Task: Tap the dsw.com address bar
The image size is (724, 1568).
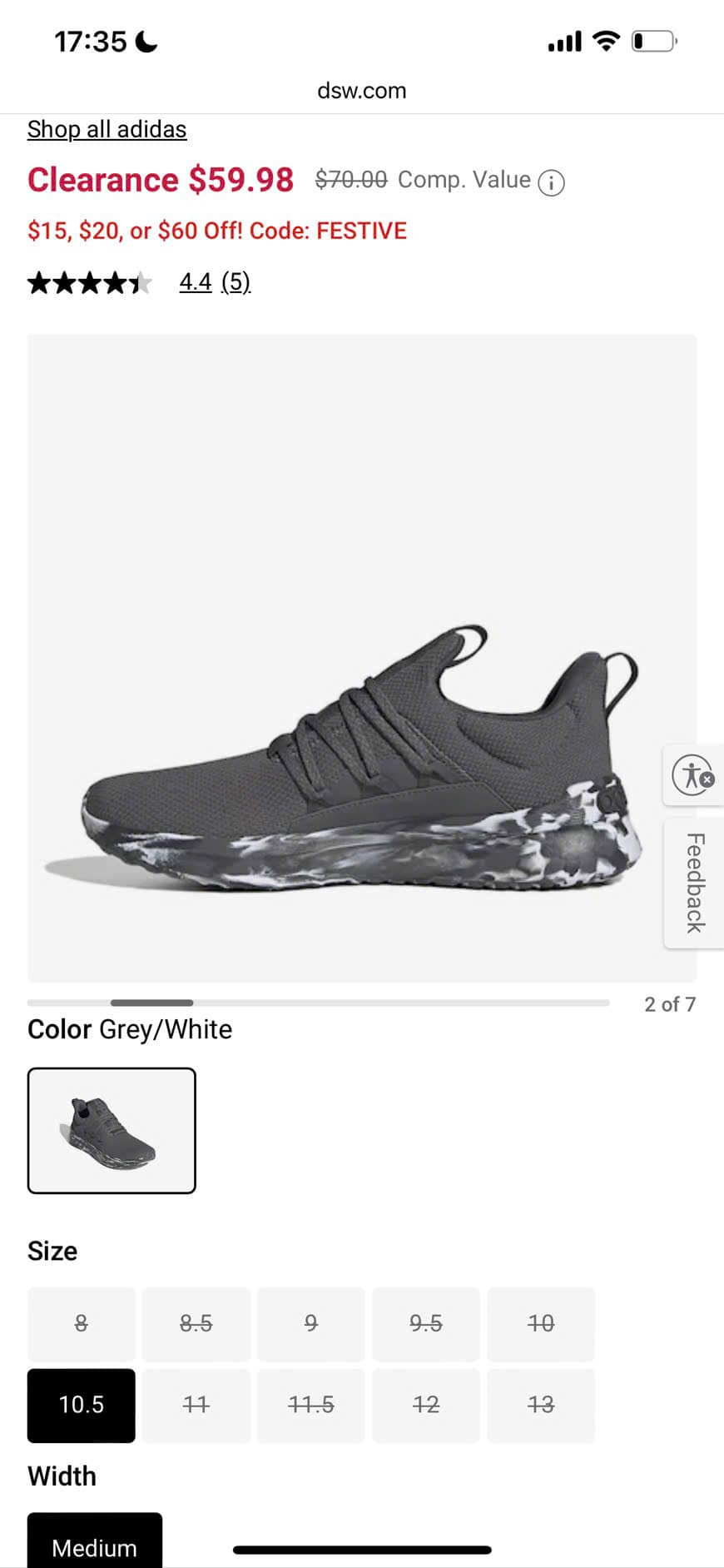Action: point(362,90)
